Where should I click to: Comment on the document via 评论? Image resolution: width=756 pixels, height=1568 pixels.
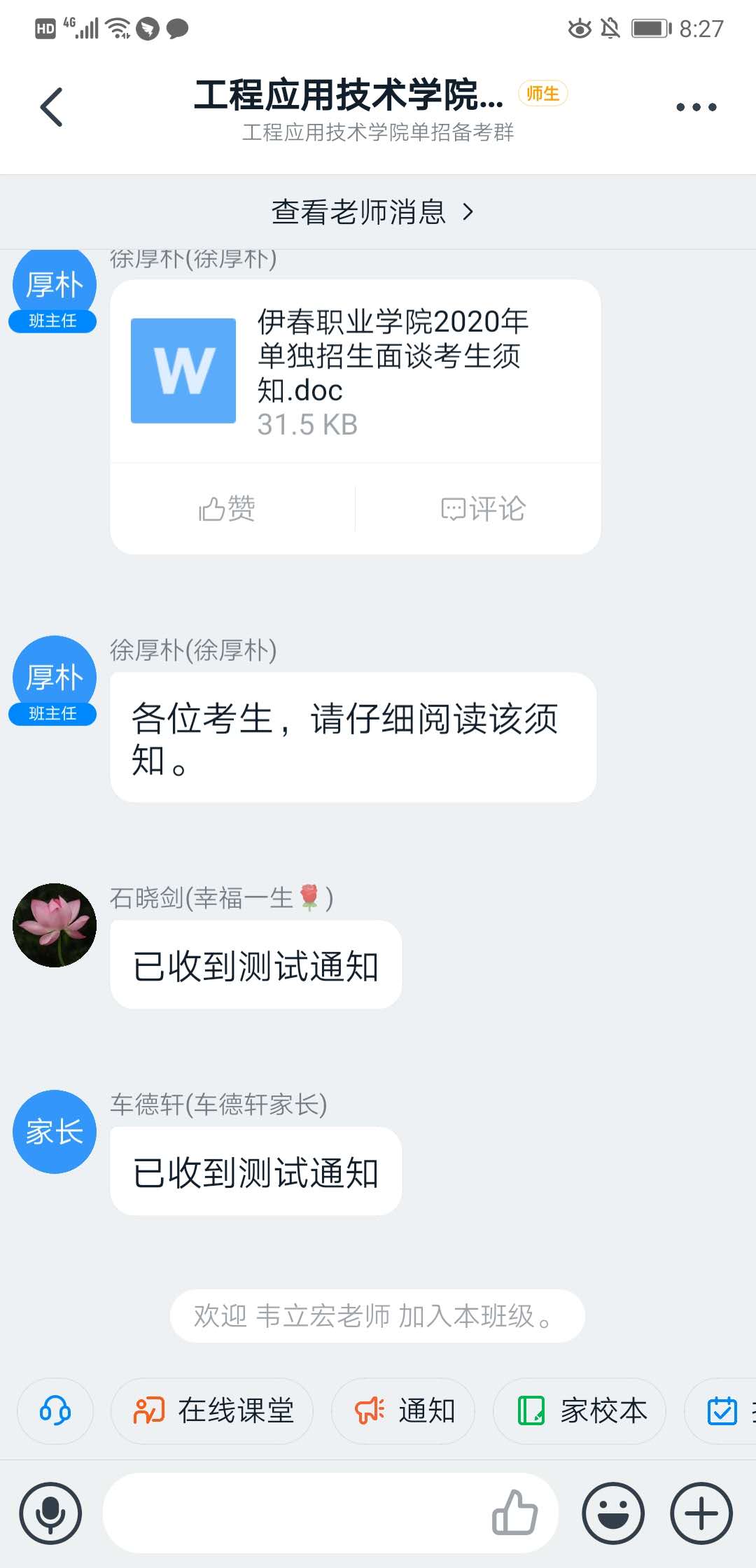[482, 508]
